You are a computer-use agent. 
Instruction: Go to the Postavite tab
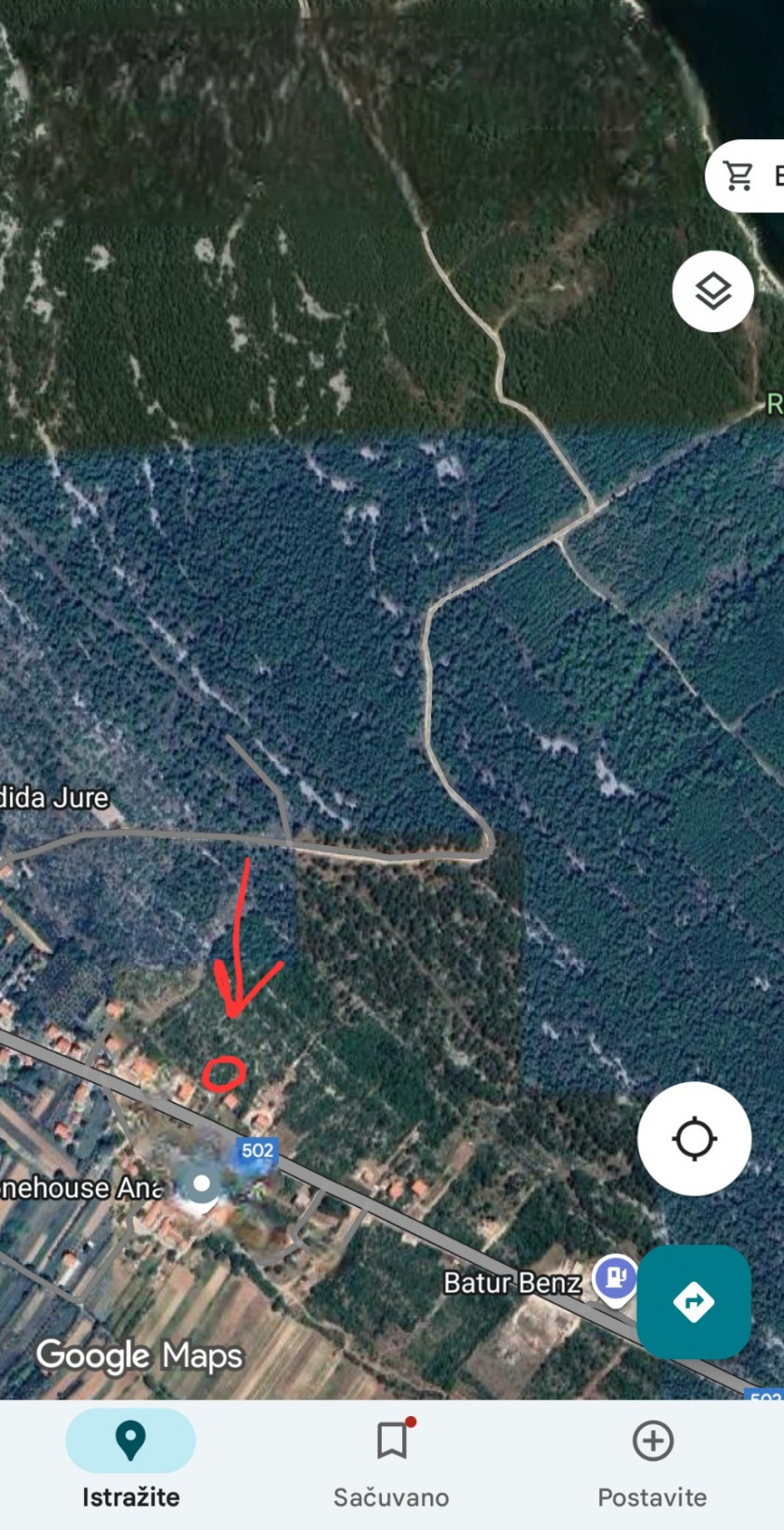[x=652, y=1460]
